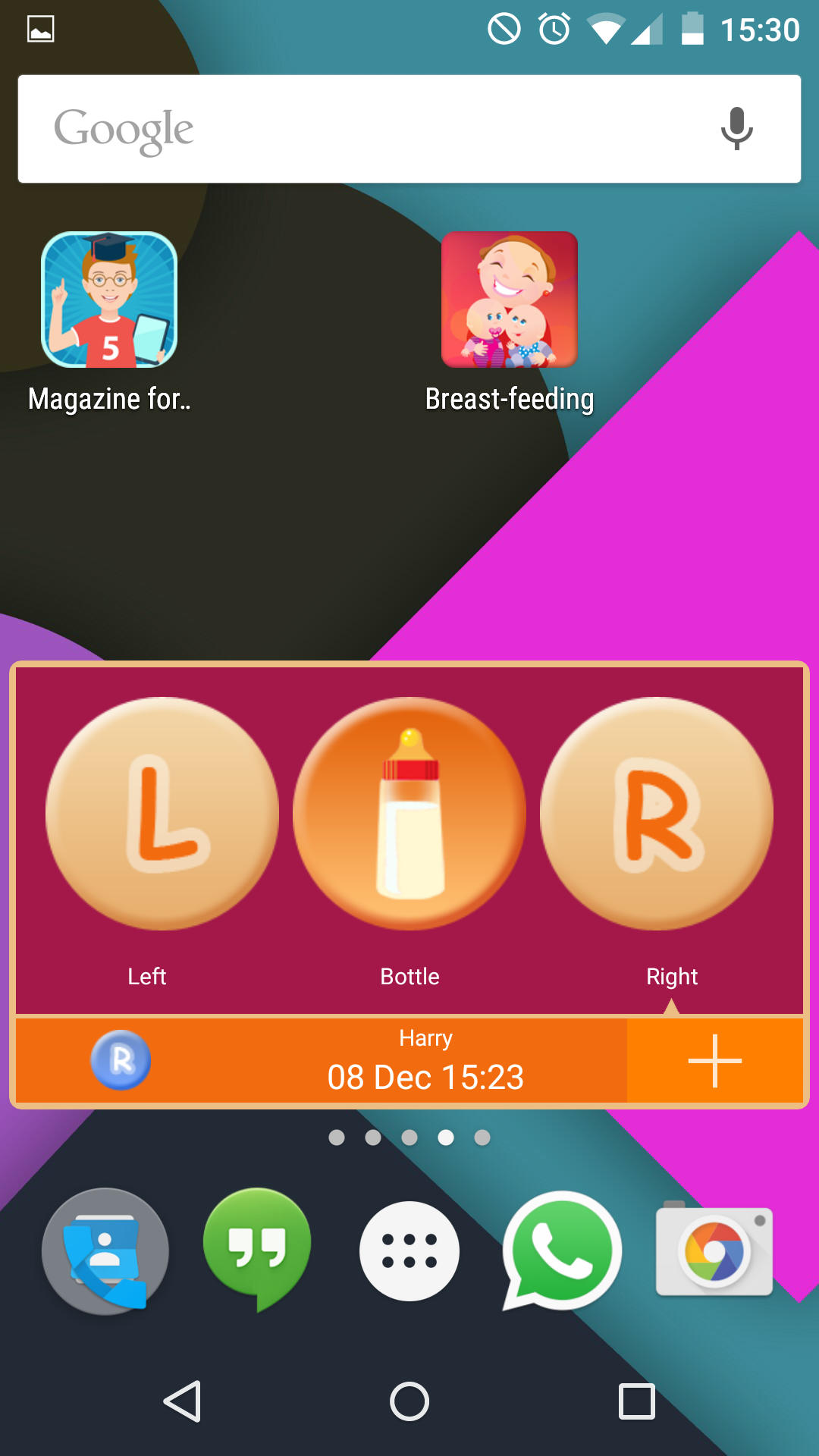Start a Left side feeding
Viewport: 819px width, 1456px height.
pyautogui.click(x=162, y=814)
